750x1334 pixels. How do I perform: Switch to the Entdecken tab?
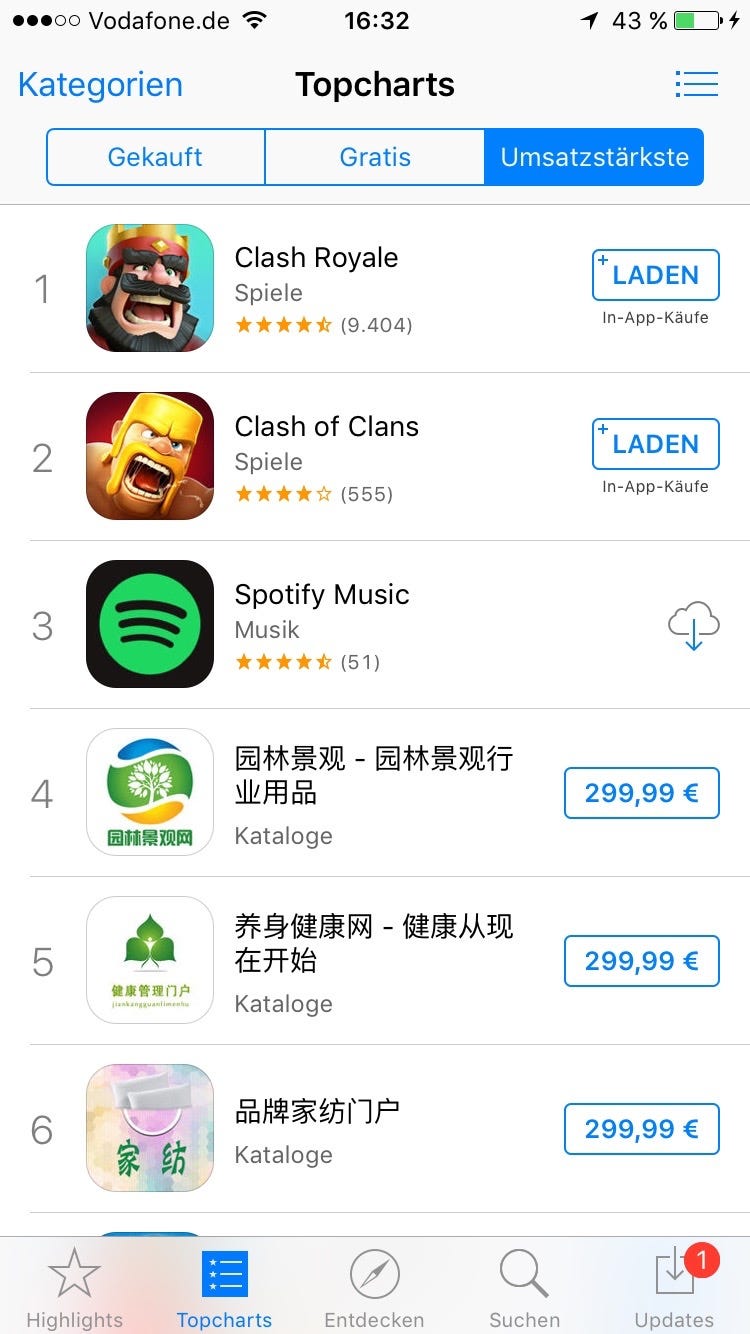coord(374,1288)
